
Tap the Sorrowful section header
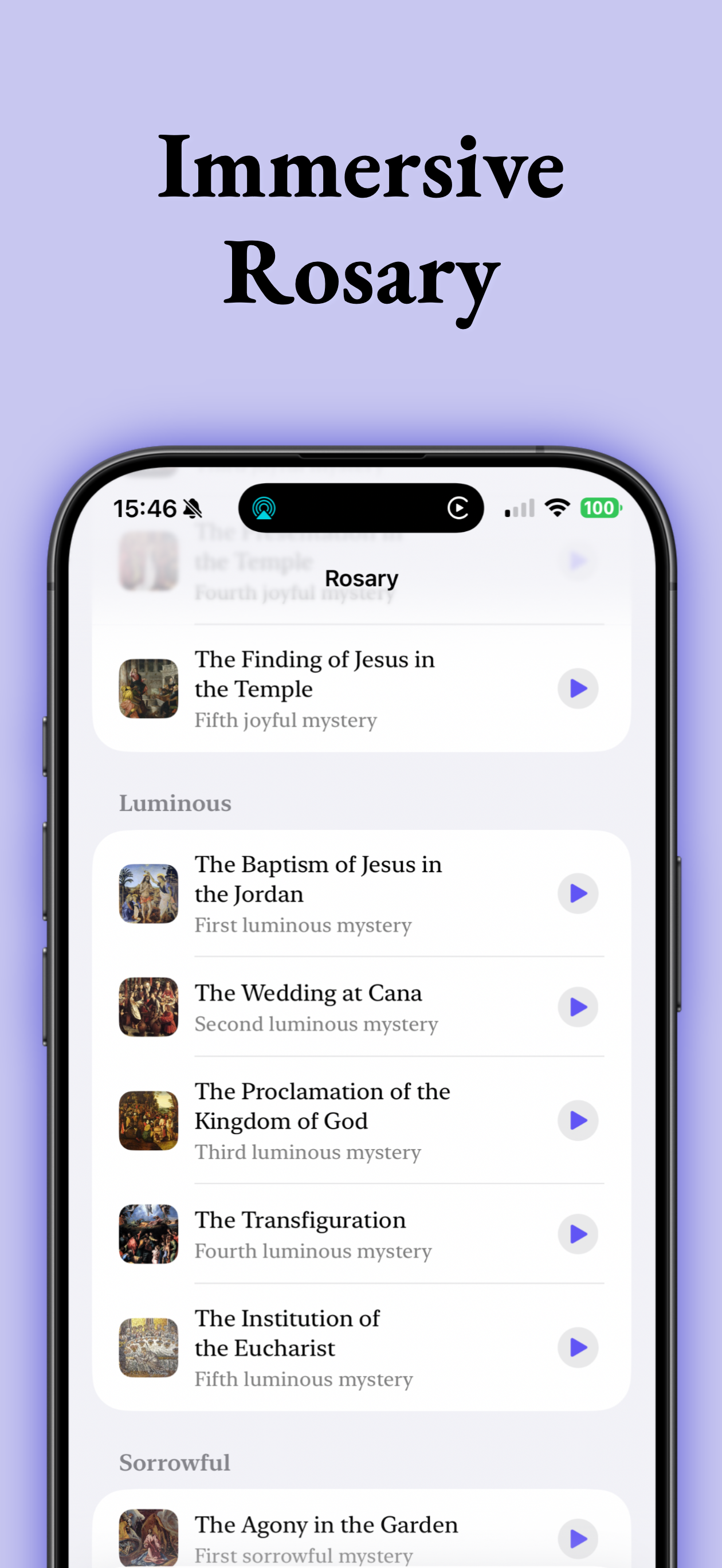pyautogui.click(x=174, y=1463)
